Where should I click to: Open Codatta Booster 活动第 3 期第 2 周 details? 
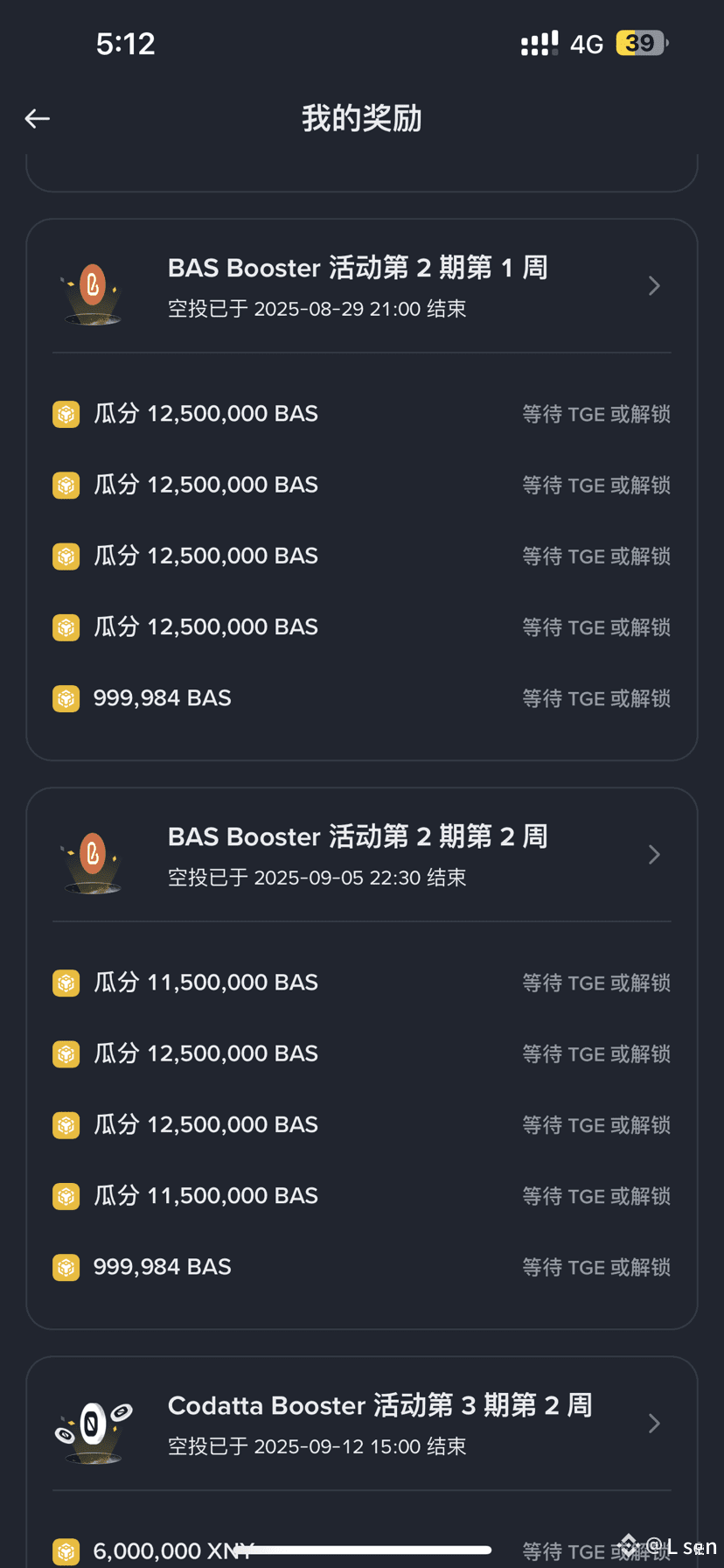tap(361, 1424)
